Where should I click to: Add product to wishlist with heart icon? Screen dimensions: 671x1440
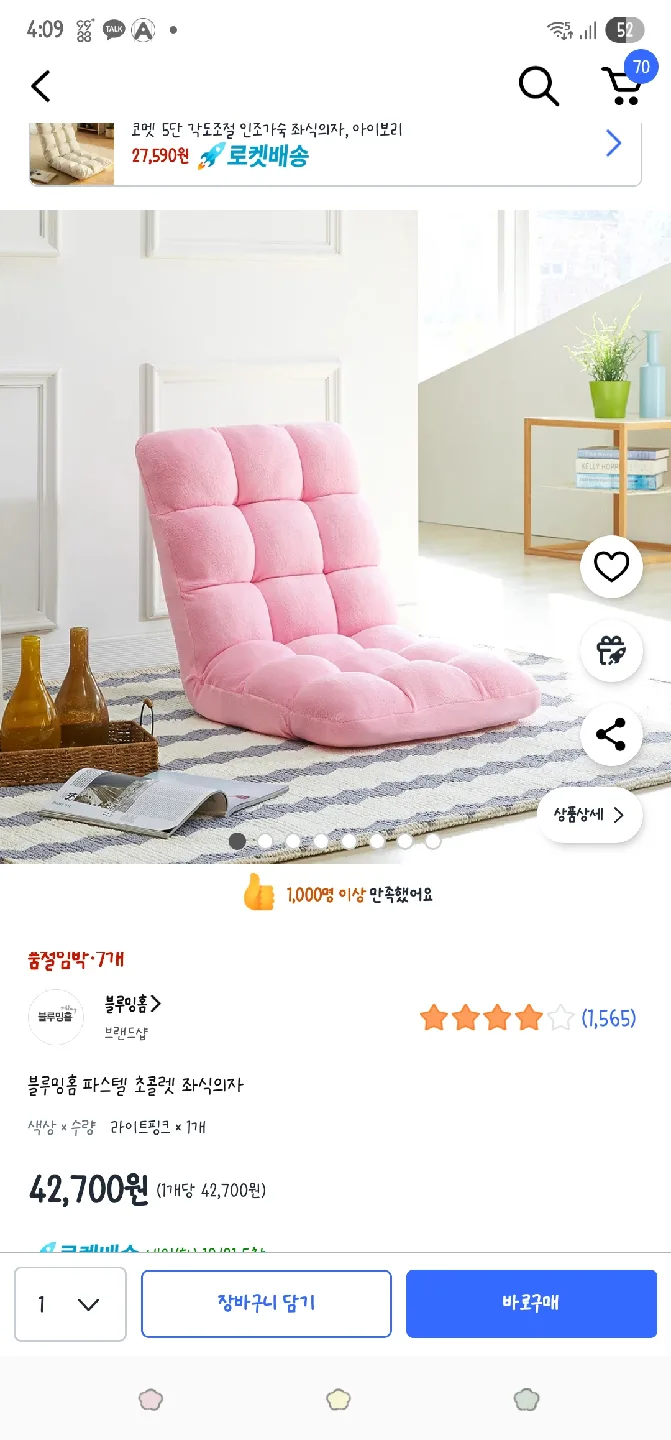point(611,567)
